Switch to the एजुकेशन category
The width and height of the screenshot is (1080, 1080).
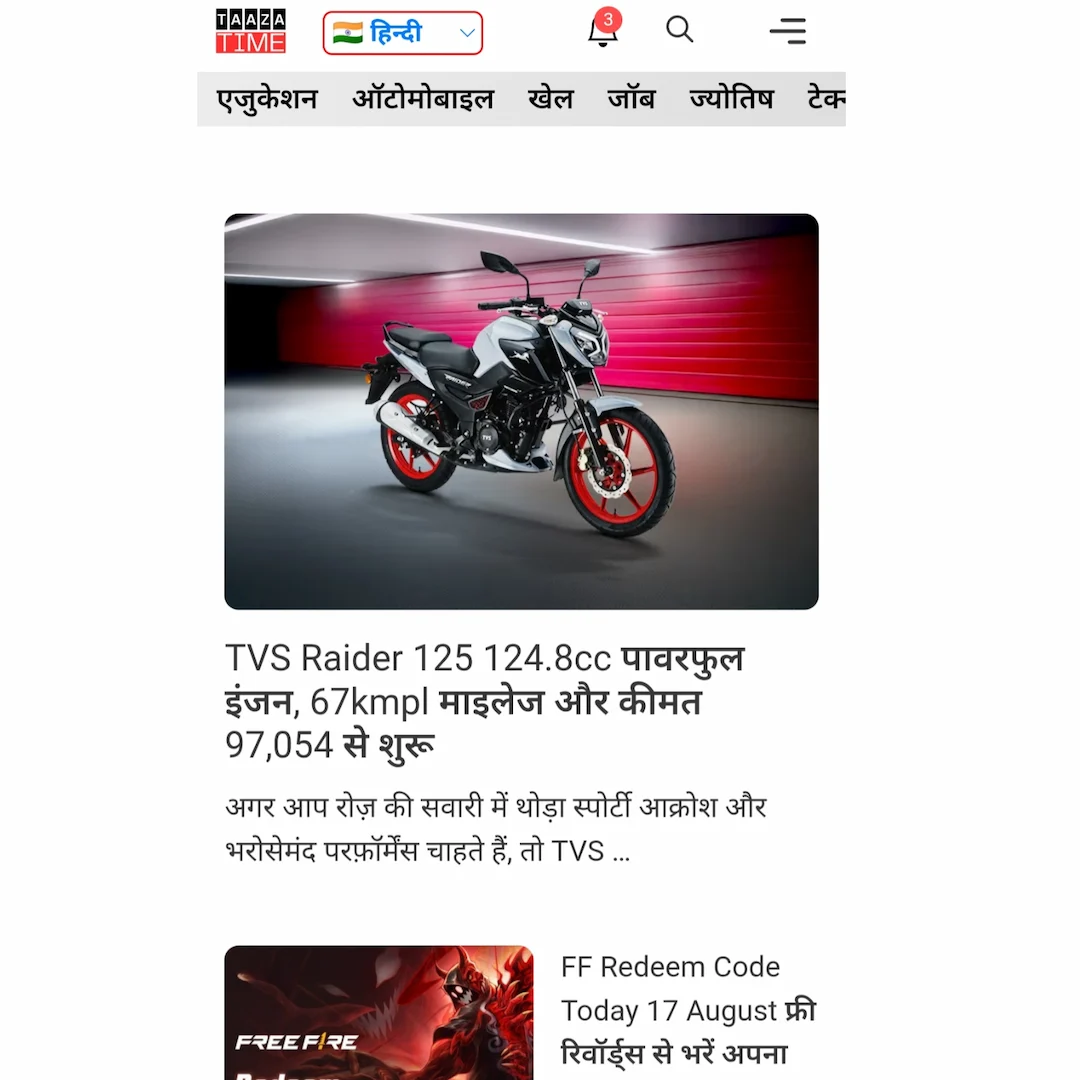pos(267,99)
